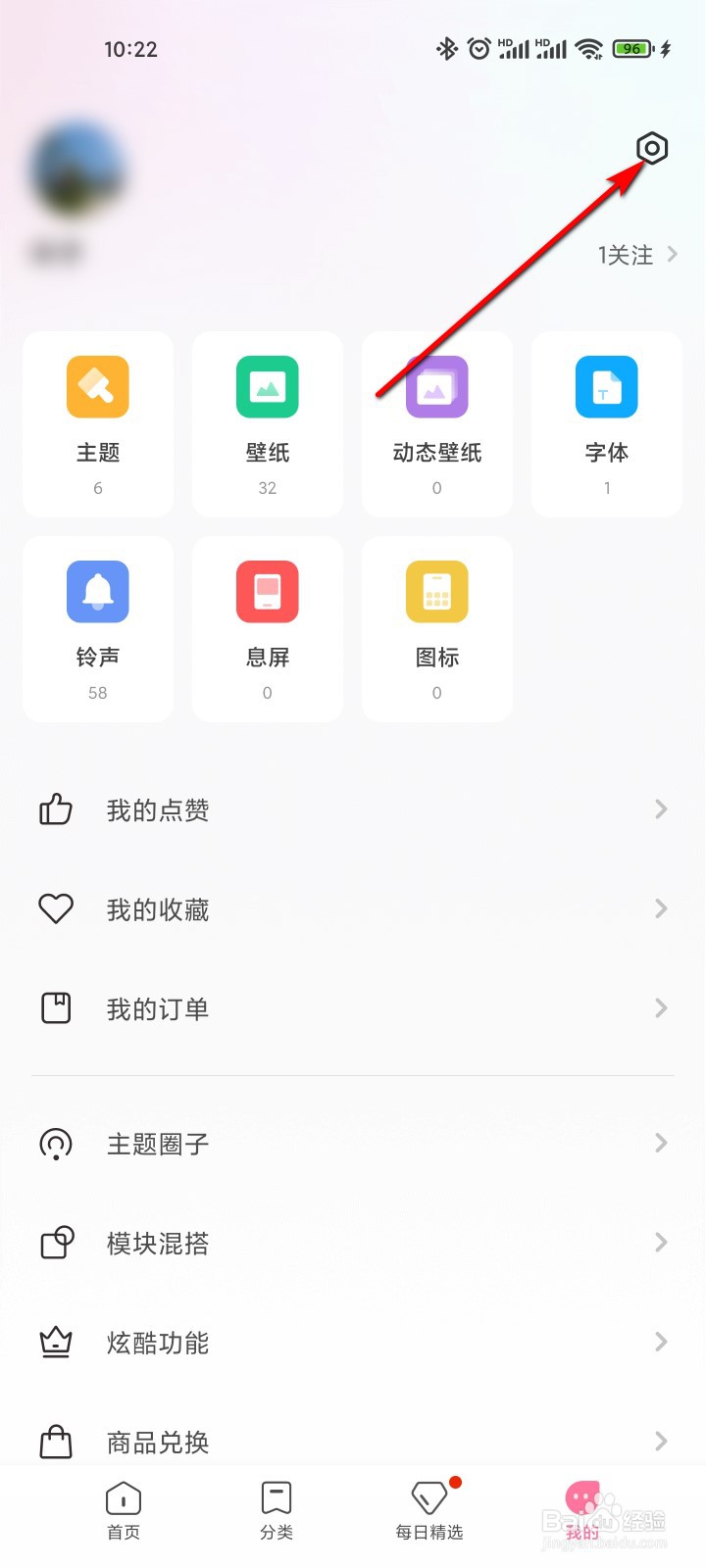Viewport: 706px width, 1568px height.
Task: Go to 我的收藏
Action: [353, 909]
